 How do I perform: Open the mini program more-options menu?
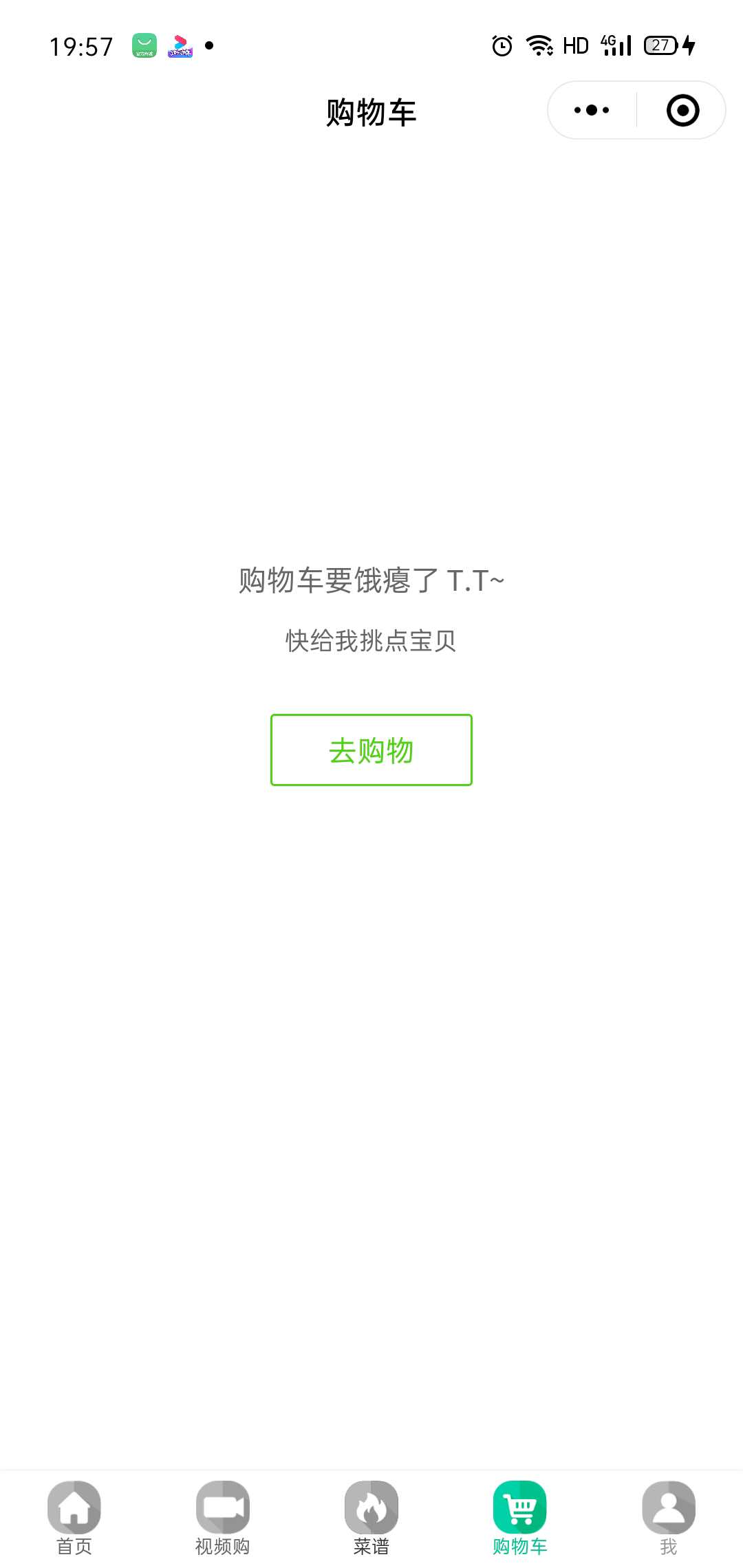[592, 110]
